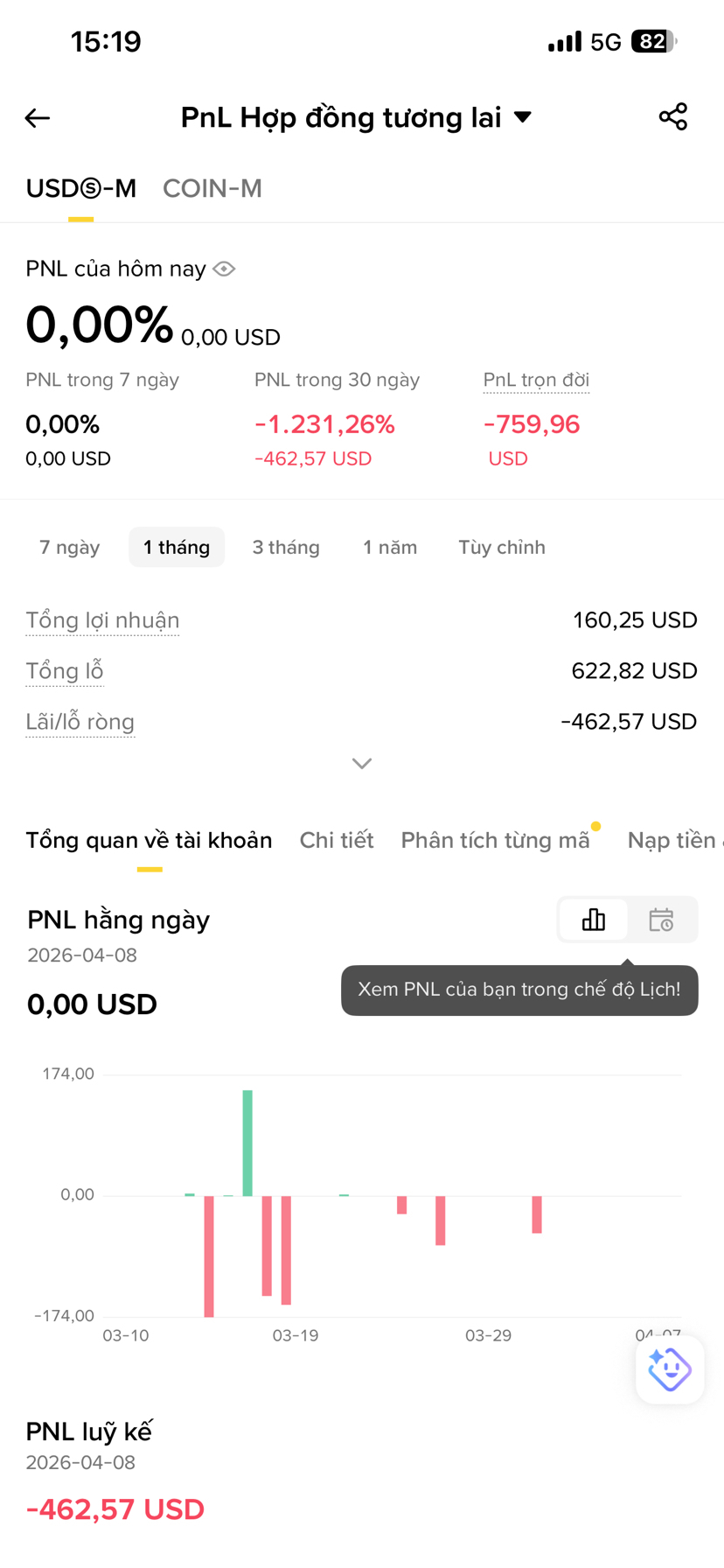Screen dimensions: 724x1568
Task: Switch to Phân tích từng mã tab
Action: (495, 840)
